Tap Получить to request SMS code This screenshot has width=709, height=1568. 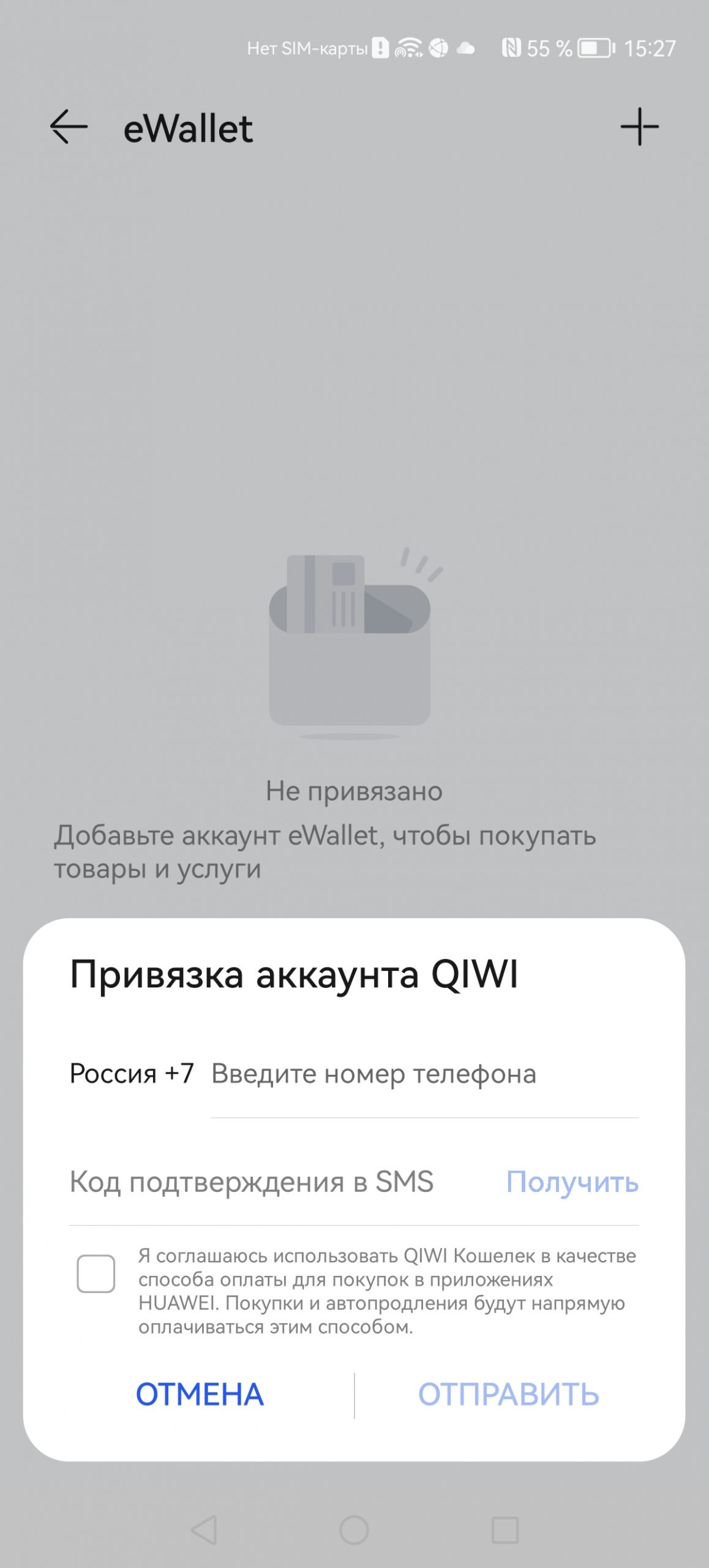572,1182
